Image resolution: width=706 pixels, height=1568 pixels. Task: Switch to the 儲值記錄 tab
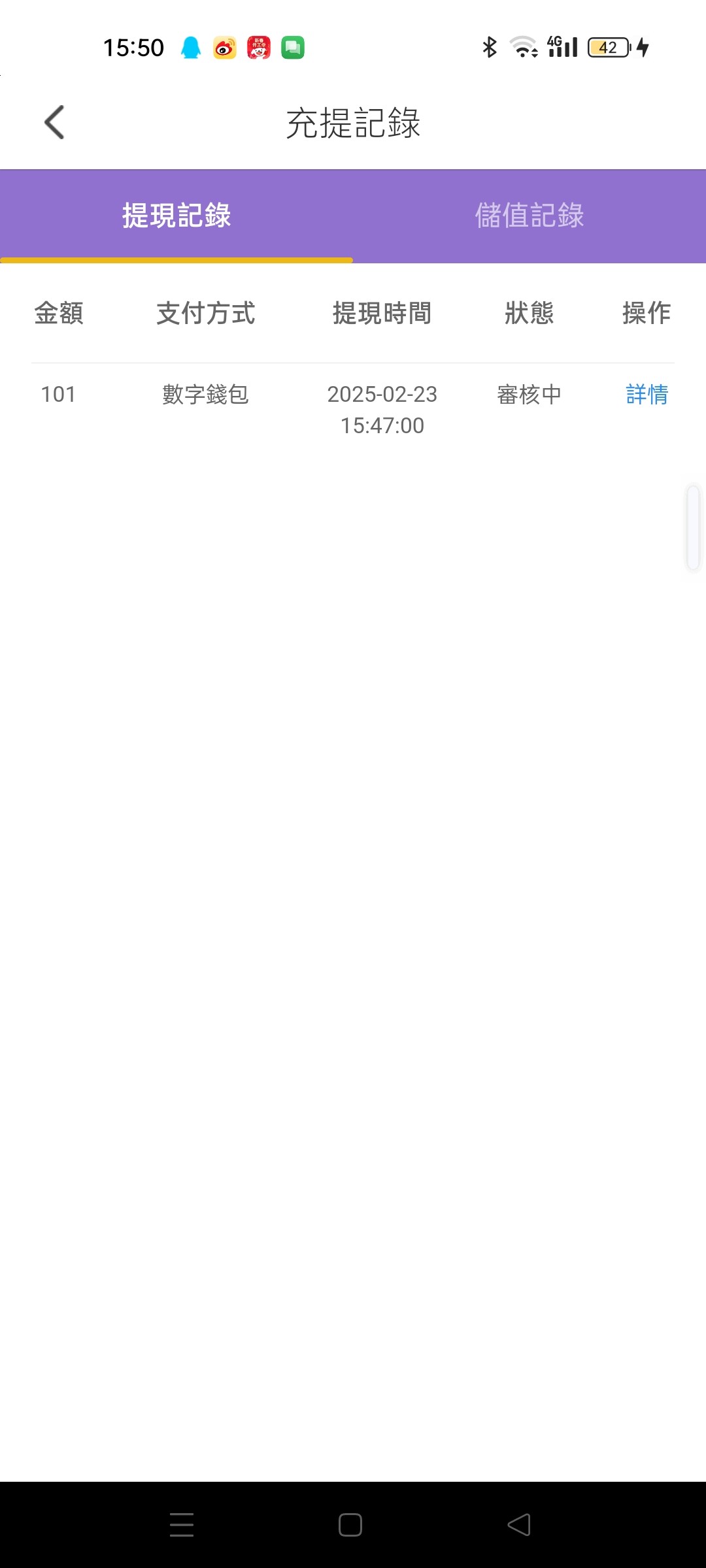529,216
